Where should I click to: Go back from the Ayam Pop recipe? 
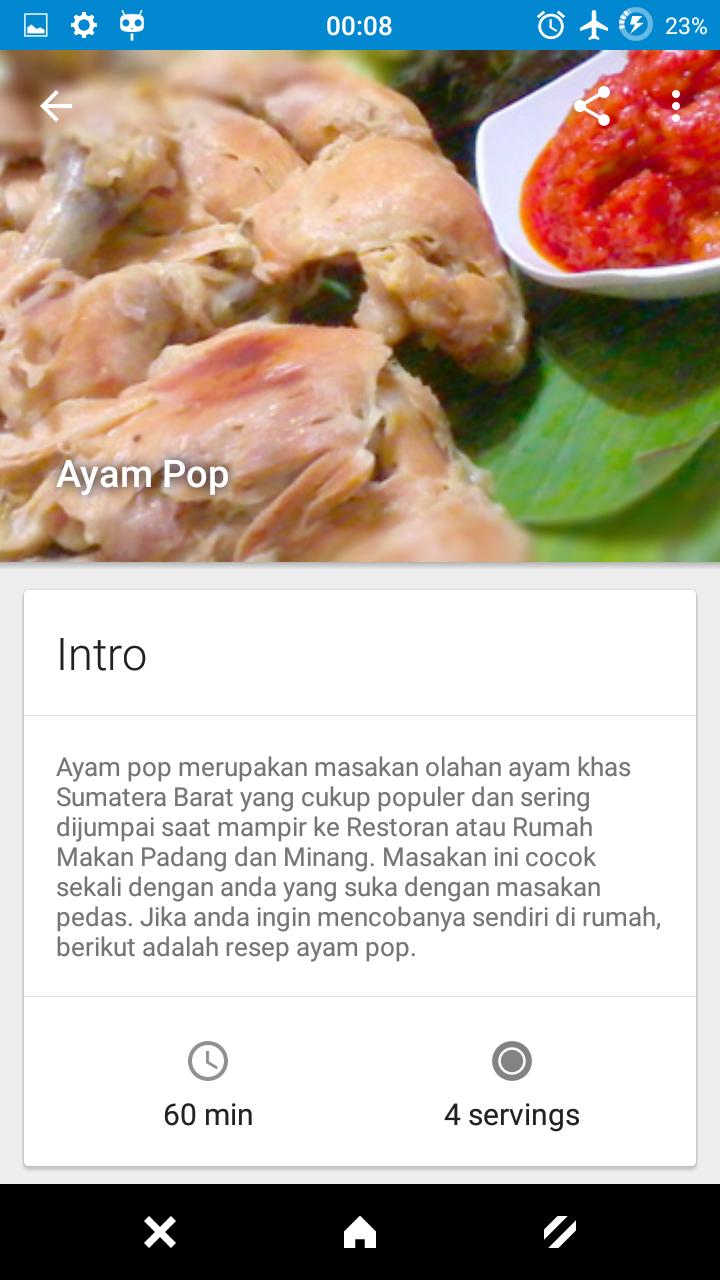point(56,106)
